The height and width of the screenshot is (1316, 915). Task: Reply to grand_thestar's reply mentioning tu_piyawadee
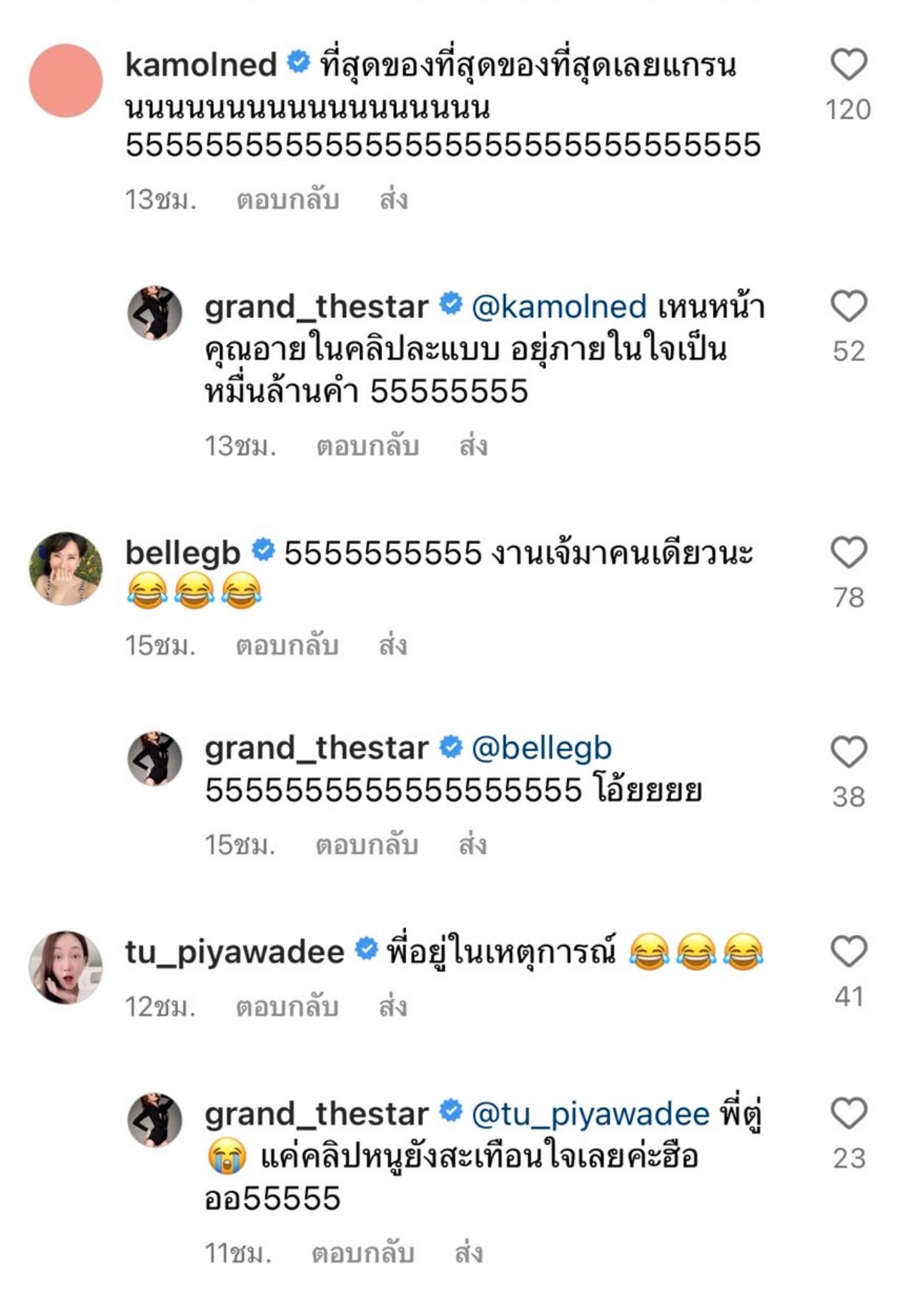click(x=362, y=1253)
